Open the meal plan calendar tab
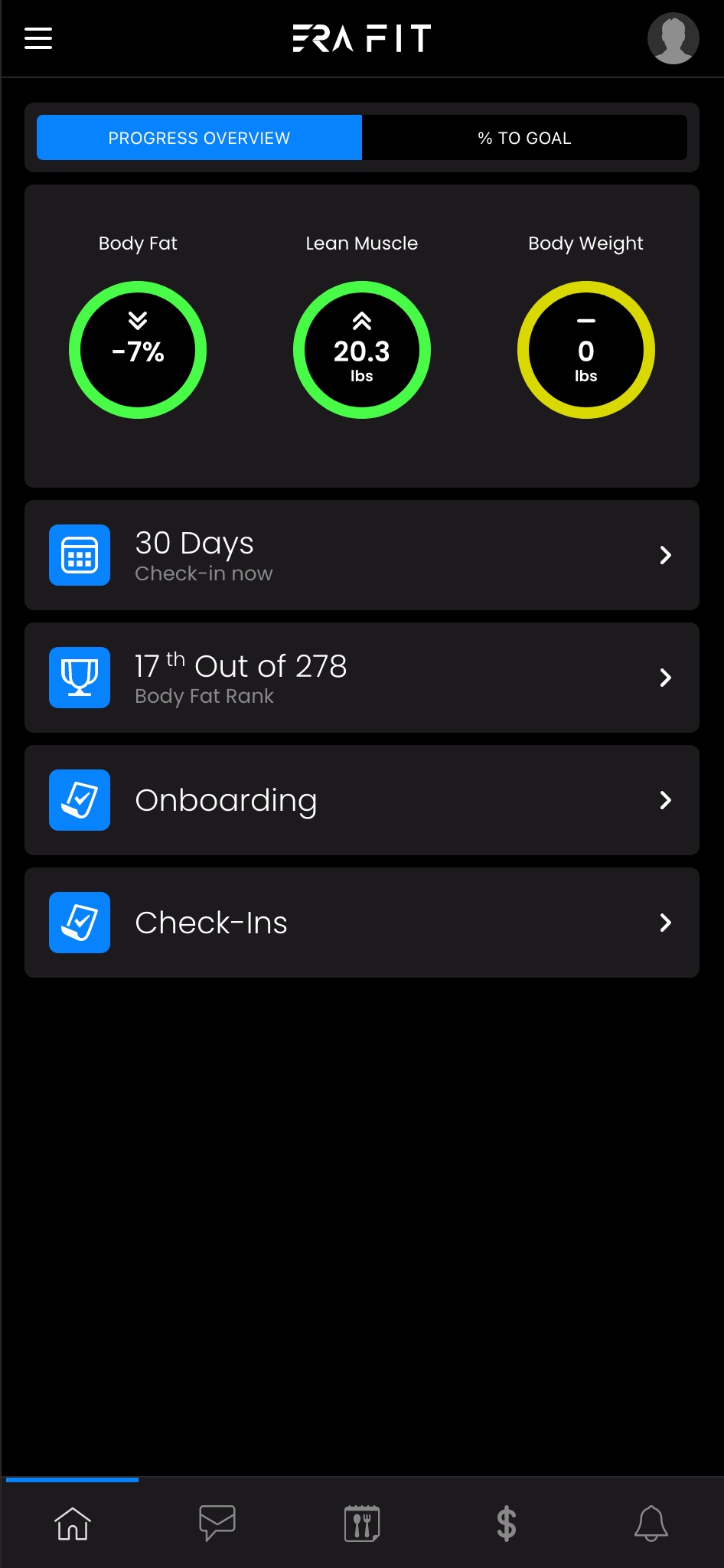This screenshot has height=1568, width=724. coord(362,1524)
